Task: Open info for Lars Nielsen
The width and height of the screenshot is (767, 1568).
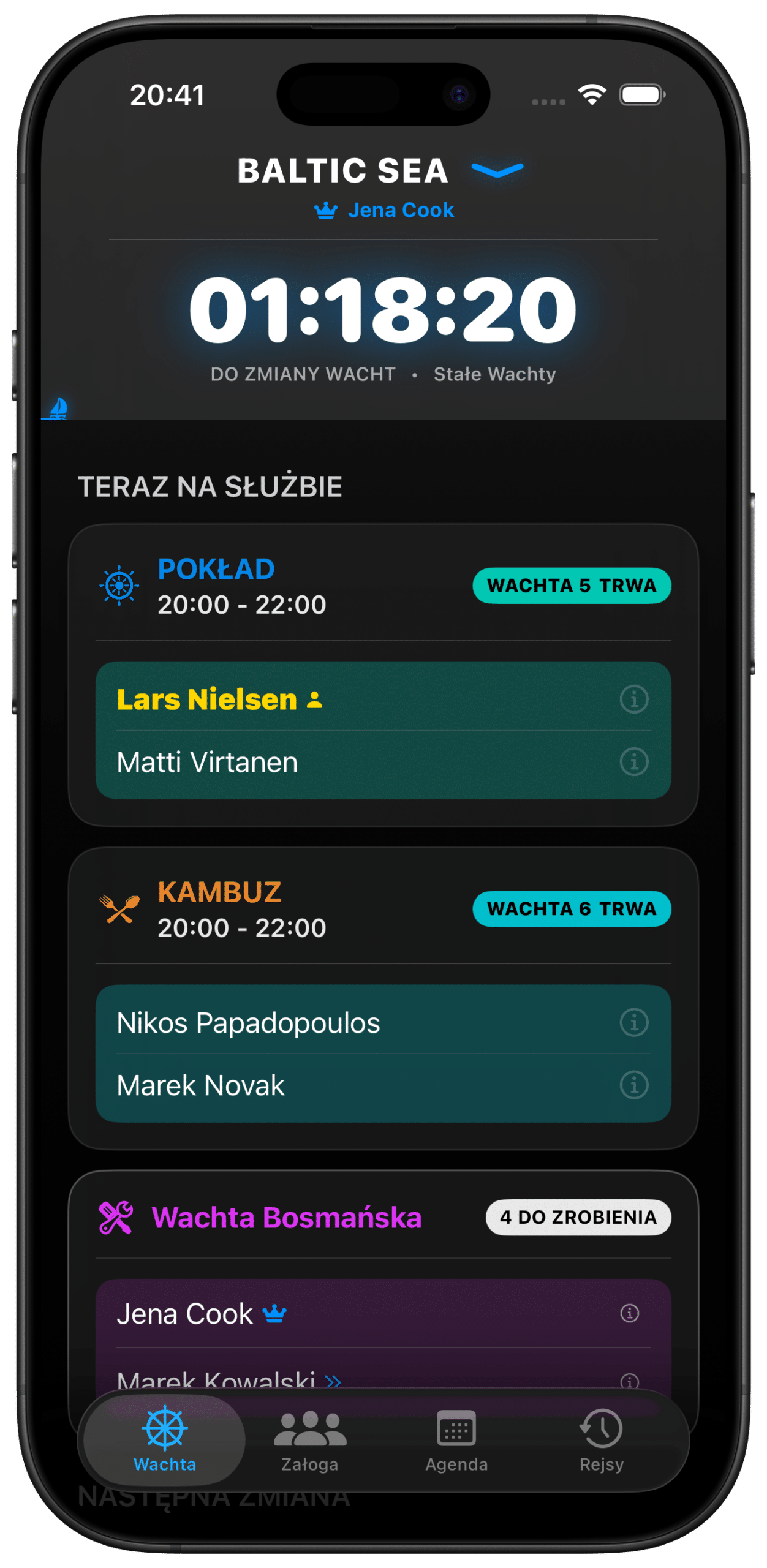Action: [634, 699]
